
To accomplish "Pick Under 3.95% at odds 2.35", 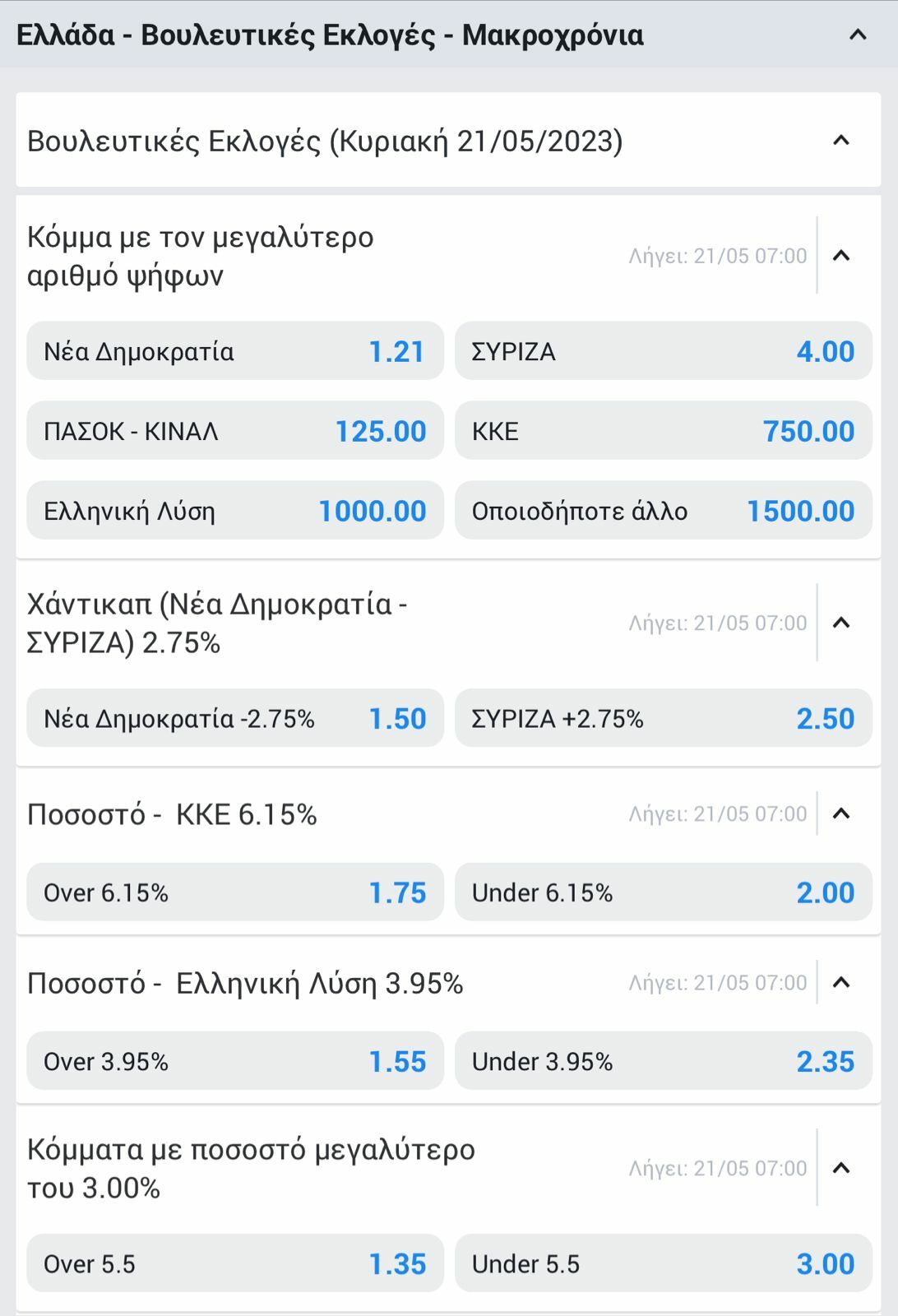I will tap(663, 1061).
